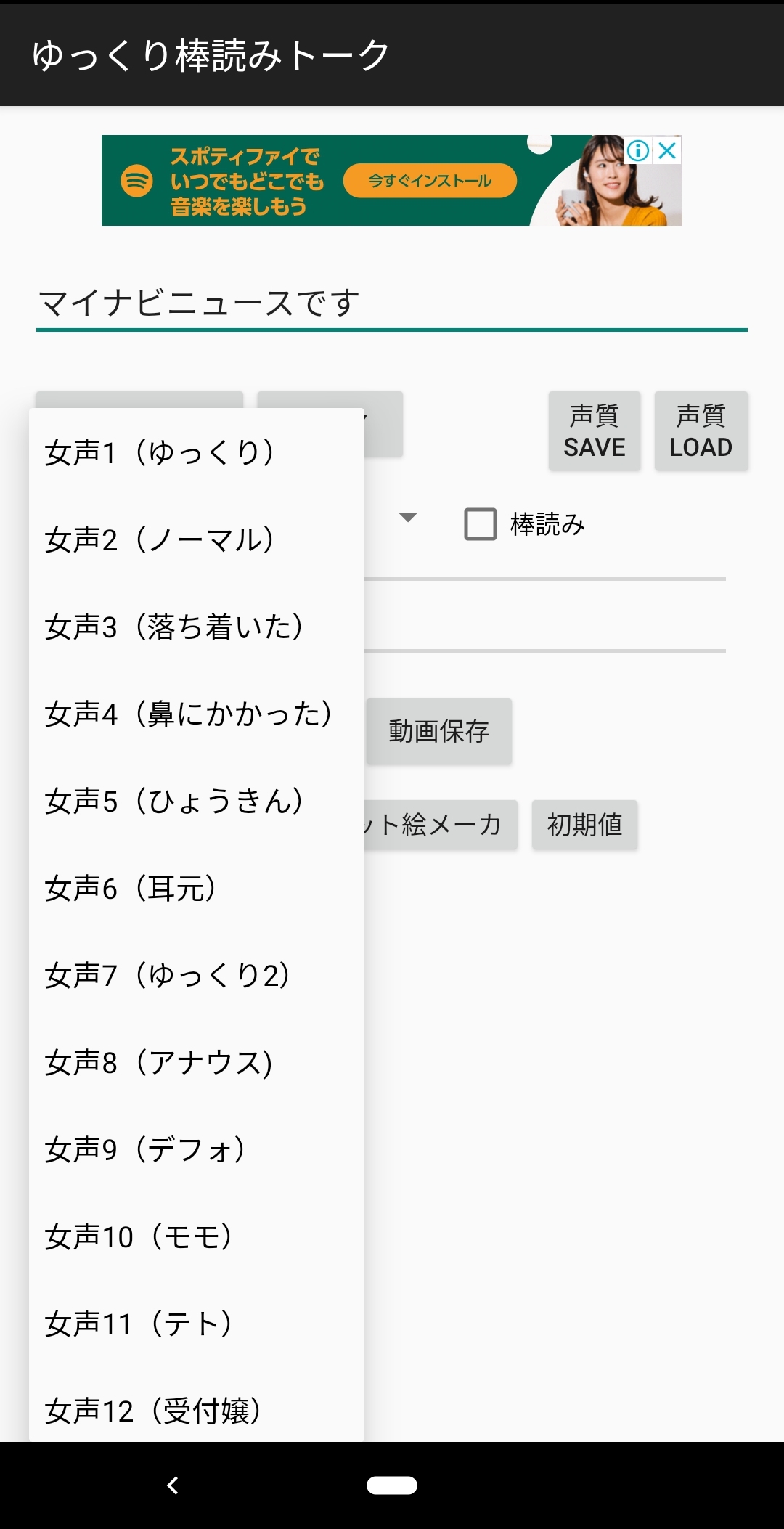The width and height of the screenshot is (784, 1529).
Task: Tap the 声質 LOAD button
Action: (x=701, y=431)
